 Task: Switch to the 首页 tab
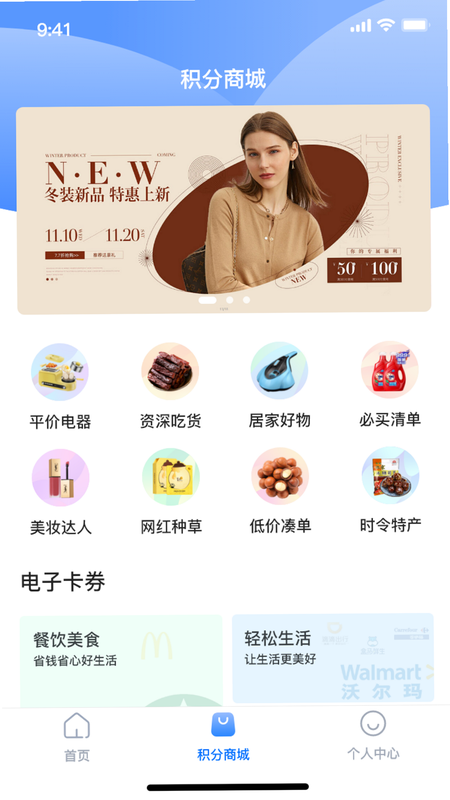pyautogui.click(x=77, y=737)
